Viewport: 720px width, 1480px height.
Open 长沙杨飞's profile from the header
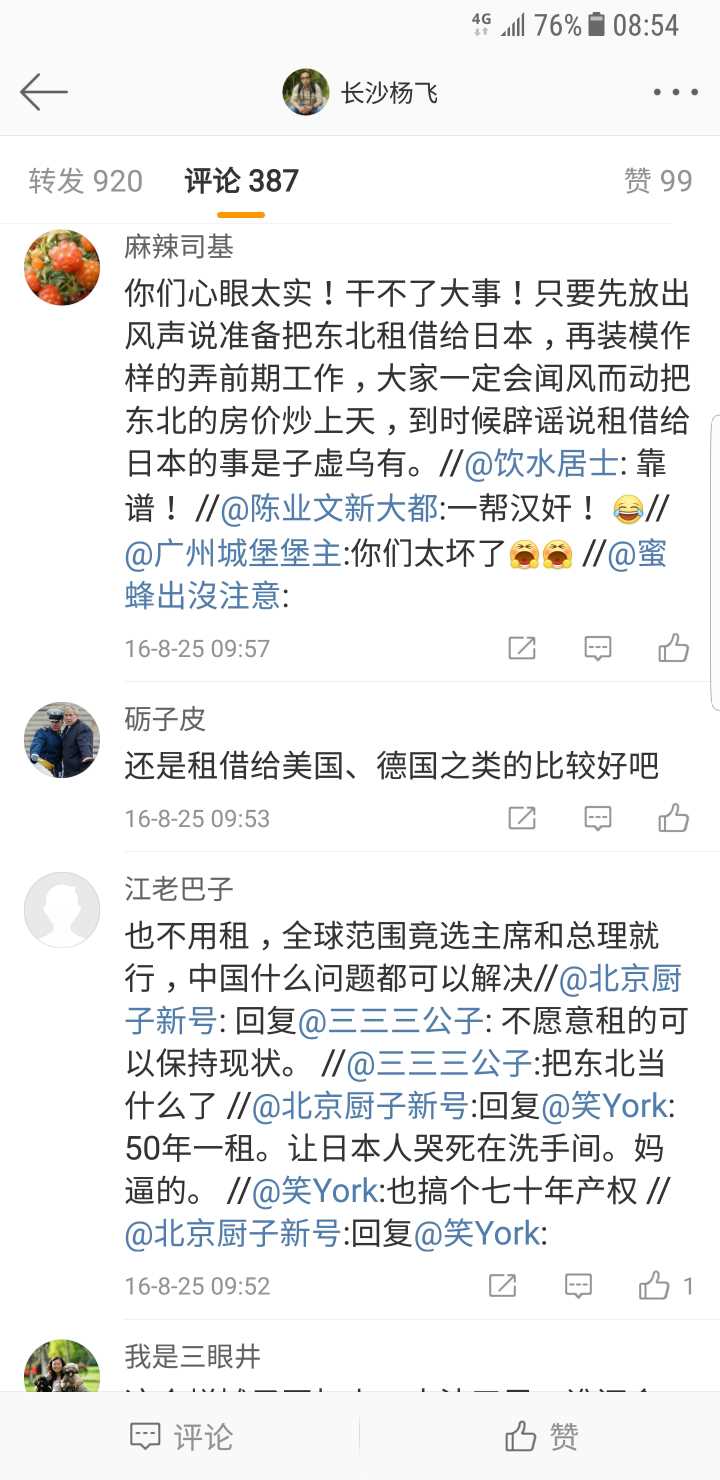(x=360, y=93)
